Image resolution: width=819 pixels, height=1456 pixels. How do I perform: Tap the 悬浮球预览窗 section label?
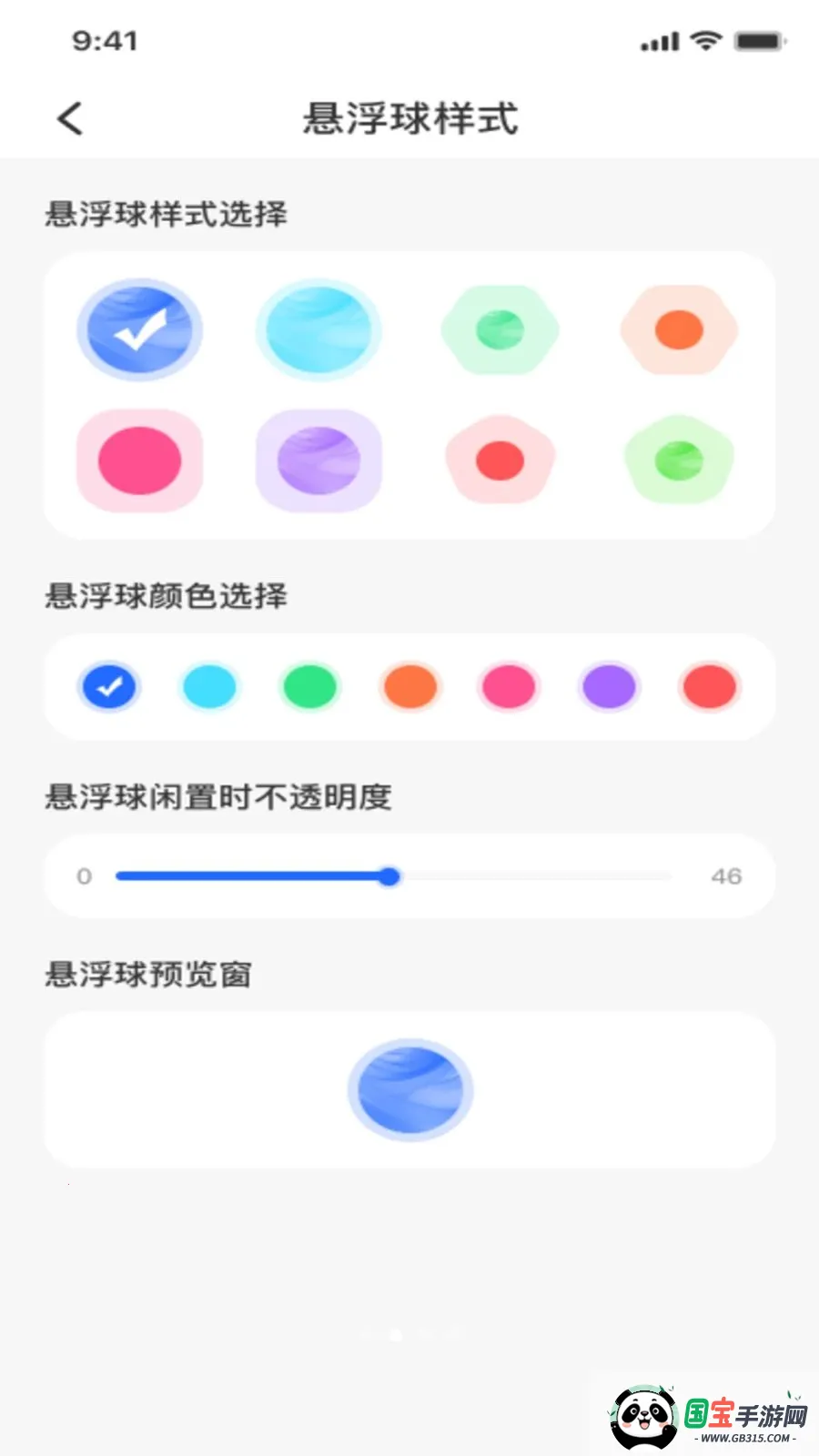click(148, 974)
